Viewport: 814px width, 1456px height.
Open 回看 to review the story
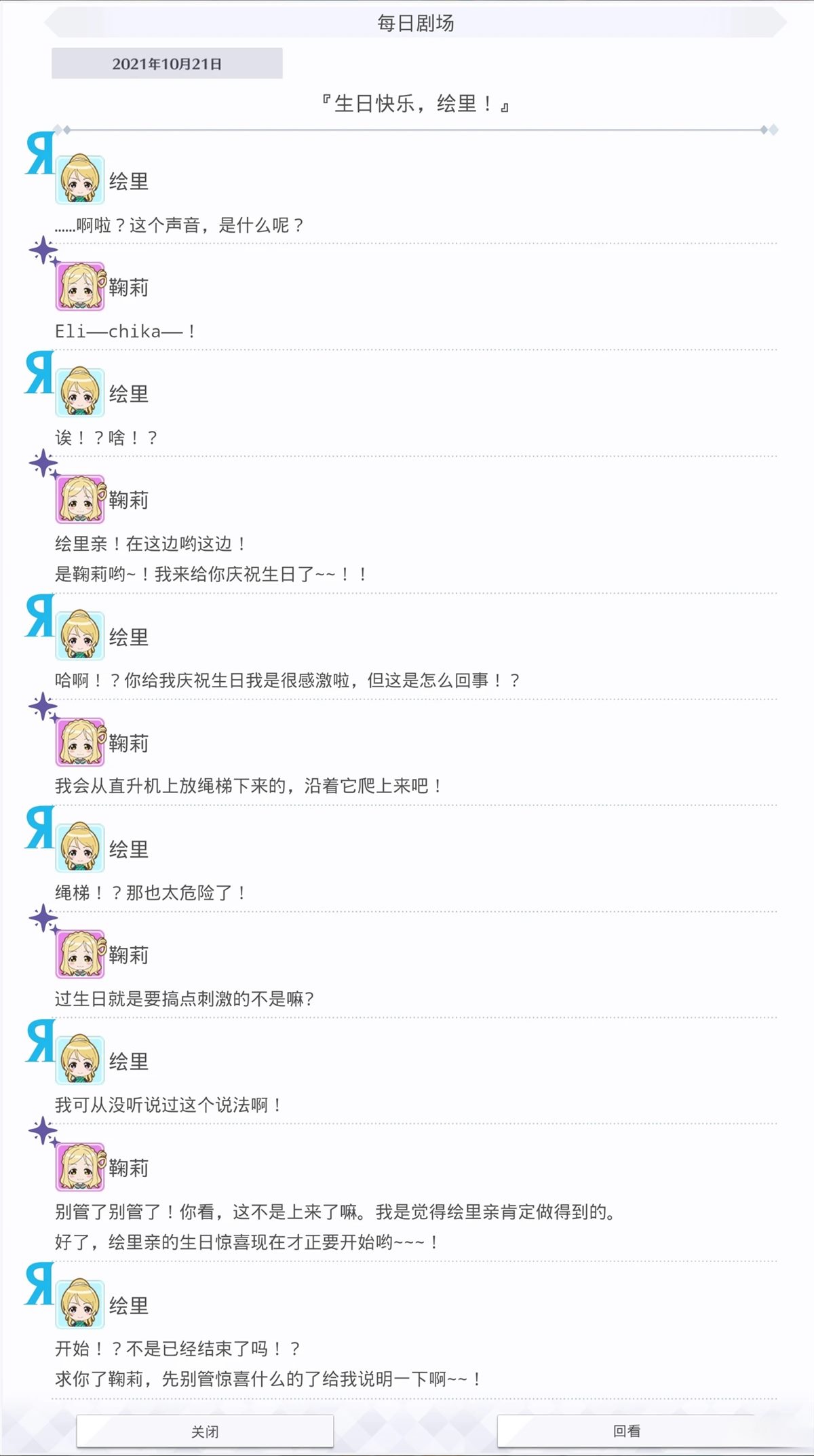[626, 1431]
